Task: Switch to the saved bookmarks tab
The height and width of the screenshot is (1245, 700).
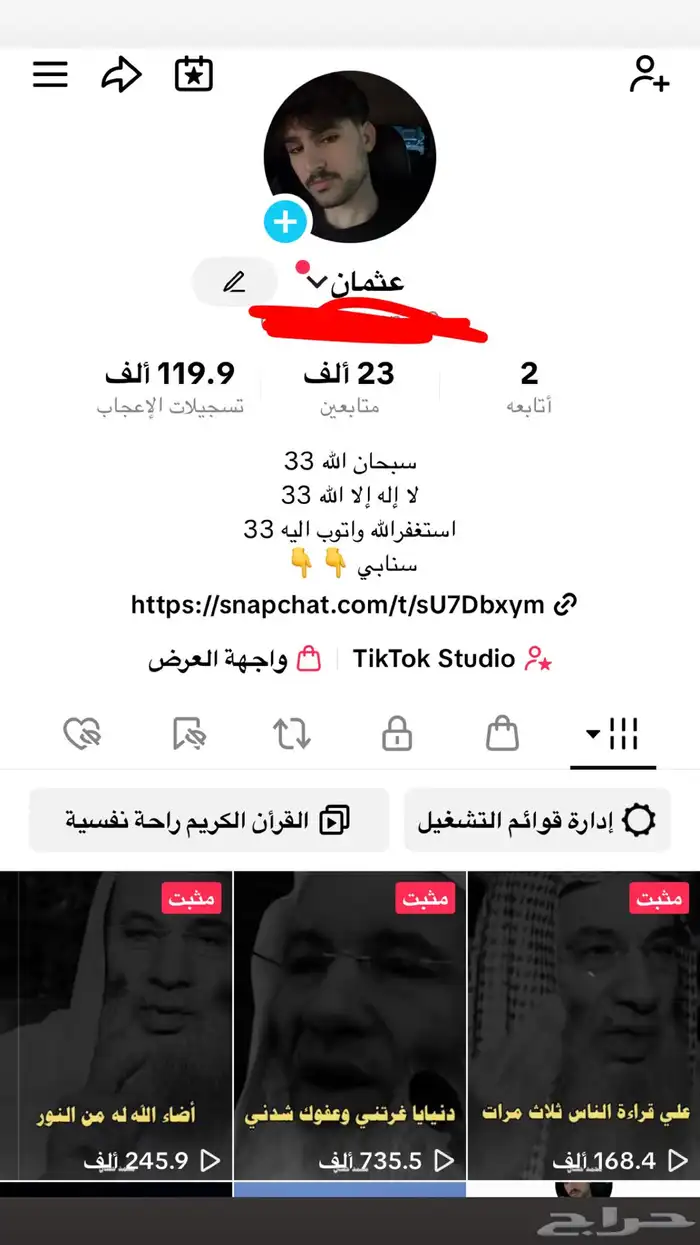Action: [x=189, y=735]
